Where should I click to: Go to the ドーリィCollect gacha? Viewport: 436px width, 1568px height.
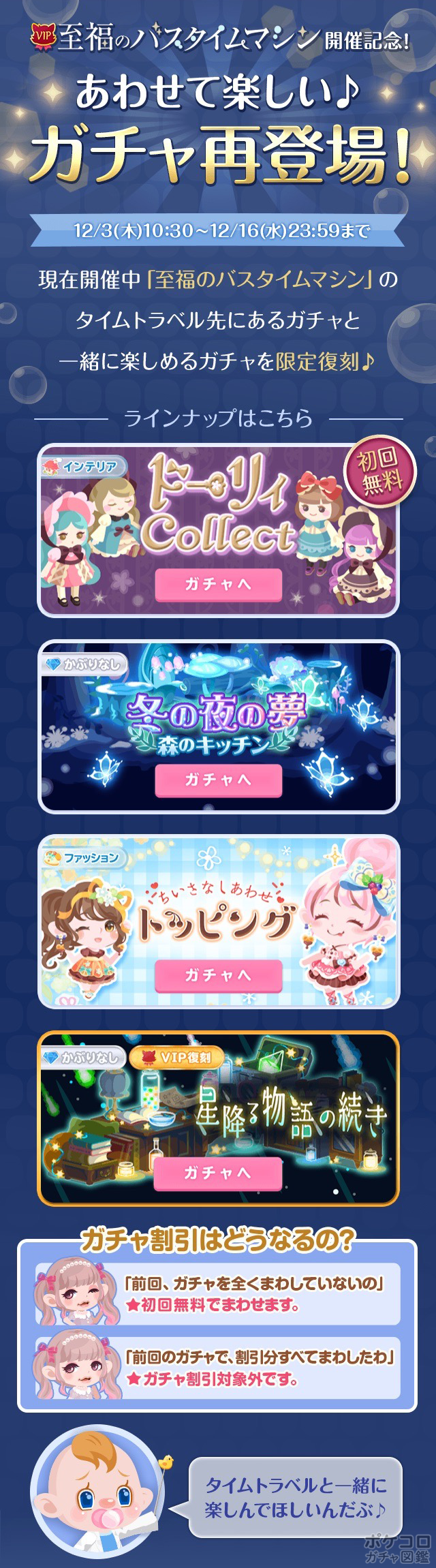coord(218,584)
